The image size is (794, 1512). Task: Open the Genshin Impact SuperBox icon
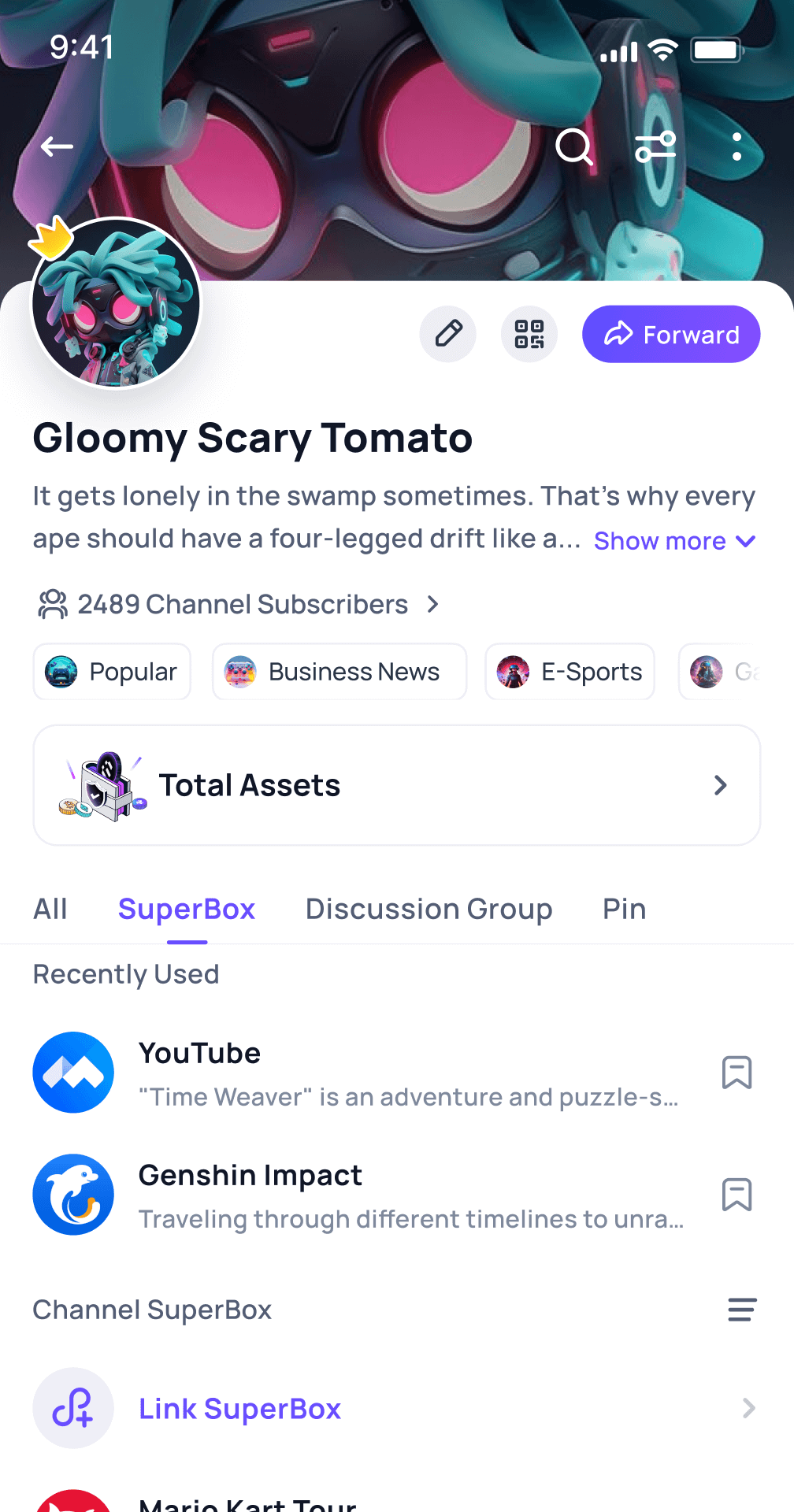click(x=73, y=1195)
